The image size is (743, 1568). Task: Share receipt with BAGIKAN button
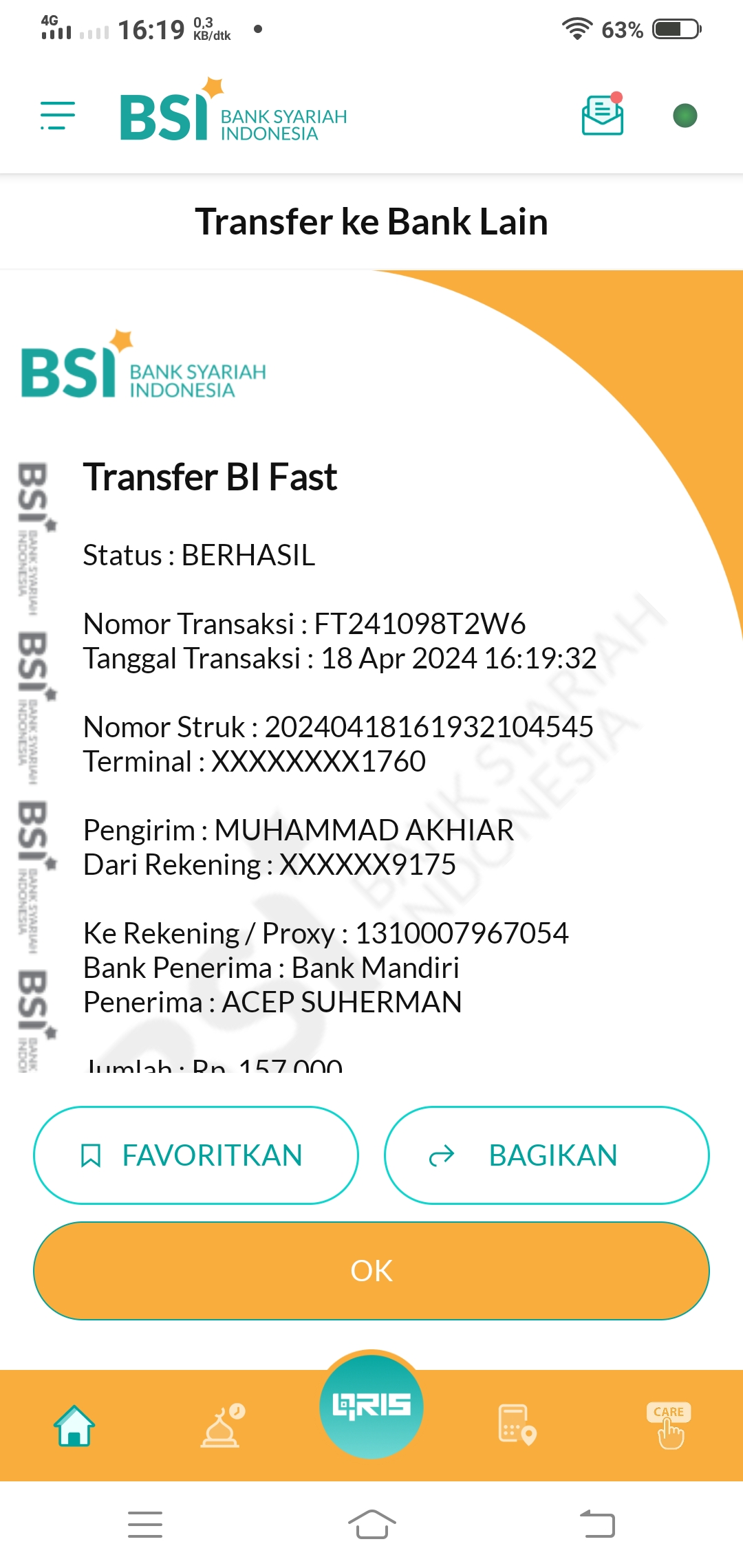pos(547,1155)
